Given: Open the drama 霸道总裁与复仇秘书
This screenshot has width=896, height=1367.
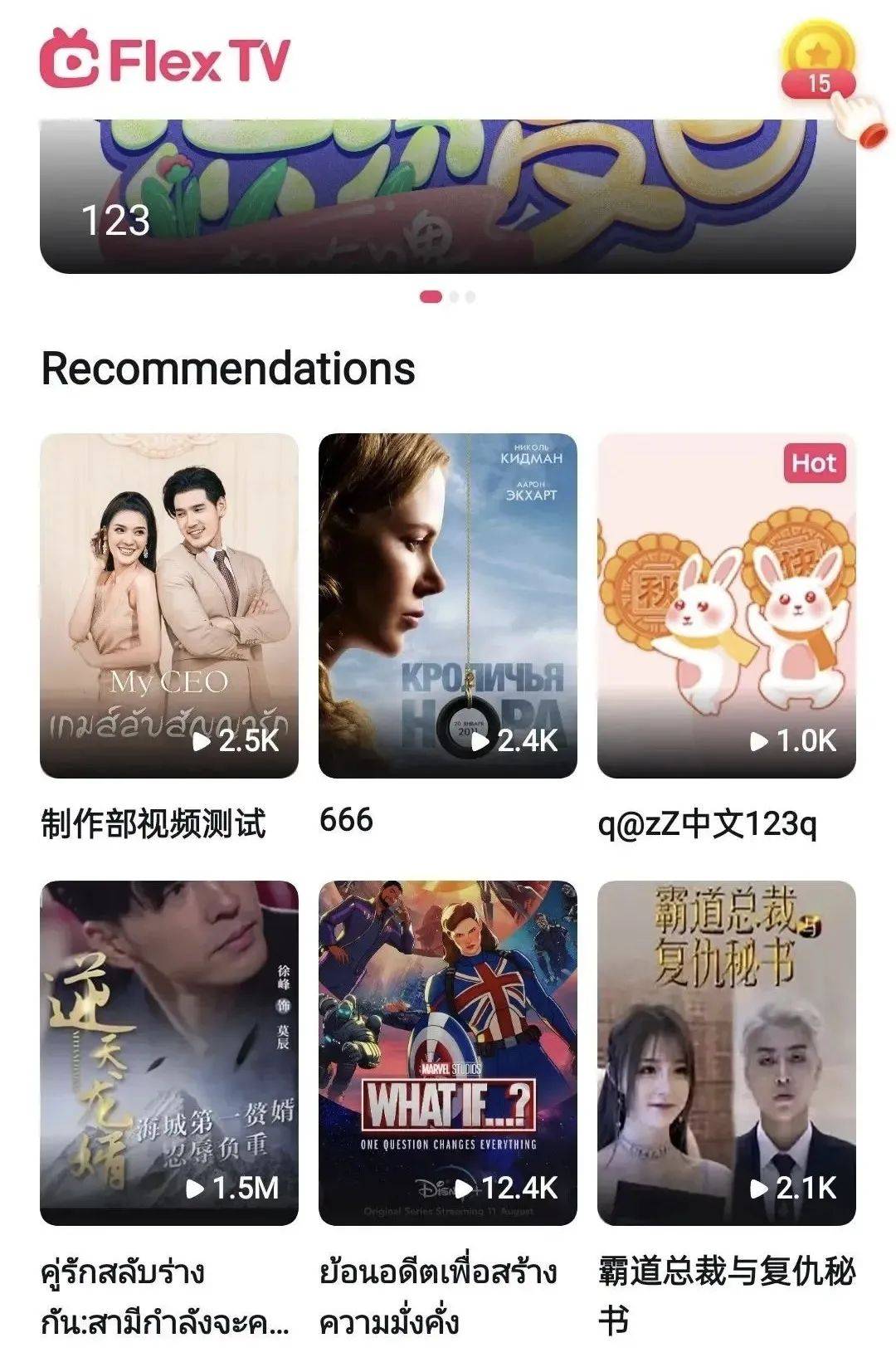Looking at the screenshot, I should [x=726, y=1052].
